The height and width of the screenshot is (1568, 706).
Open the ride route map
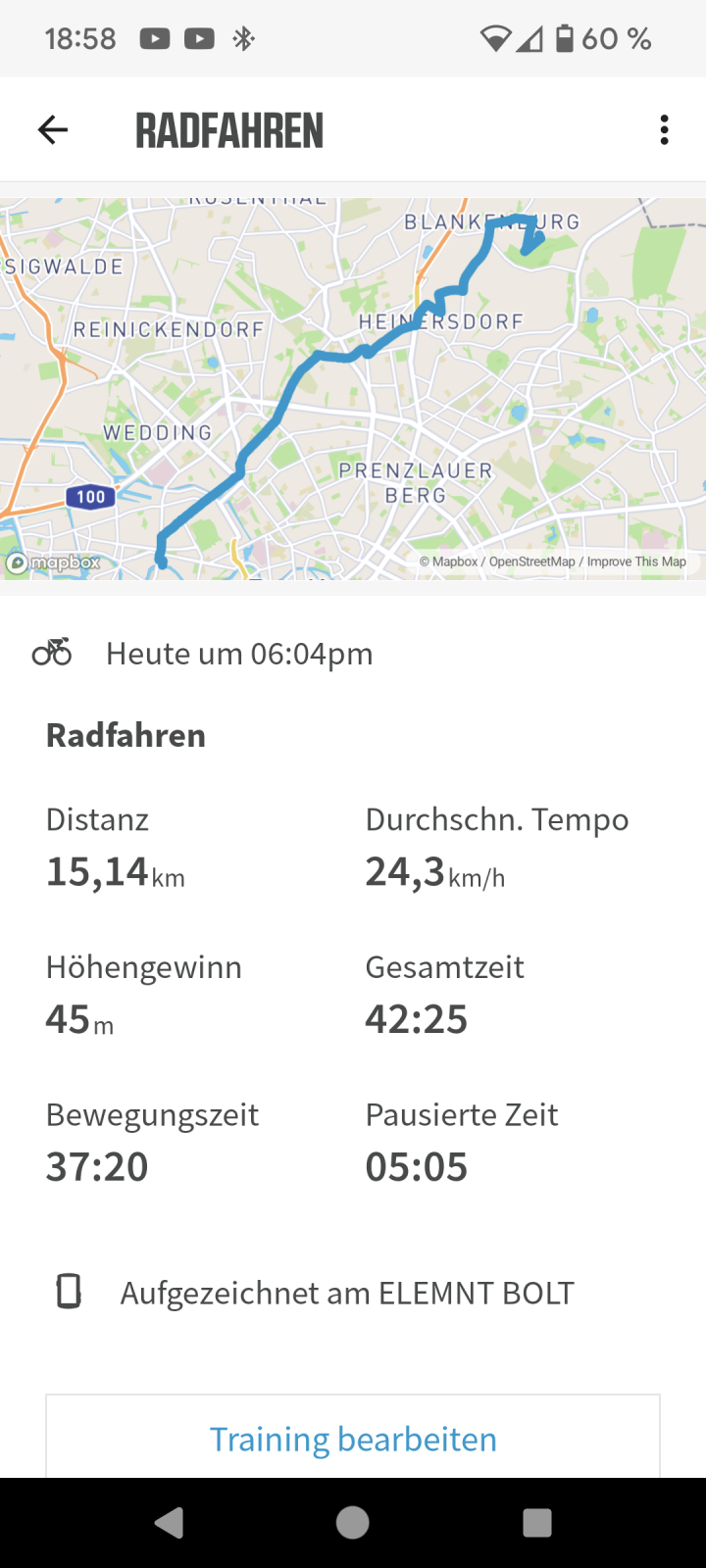point(353,392)
